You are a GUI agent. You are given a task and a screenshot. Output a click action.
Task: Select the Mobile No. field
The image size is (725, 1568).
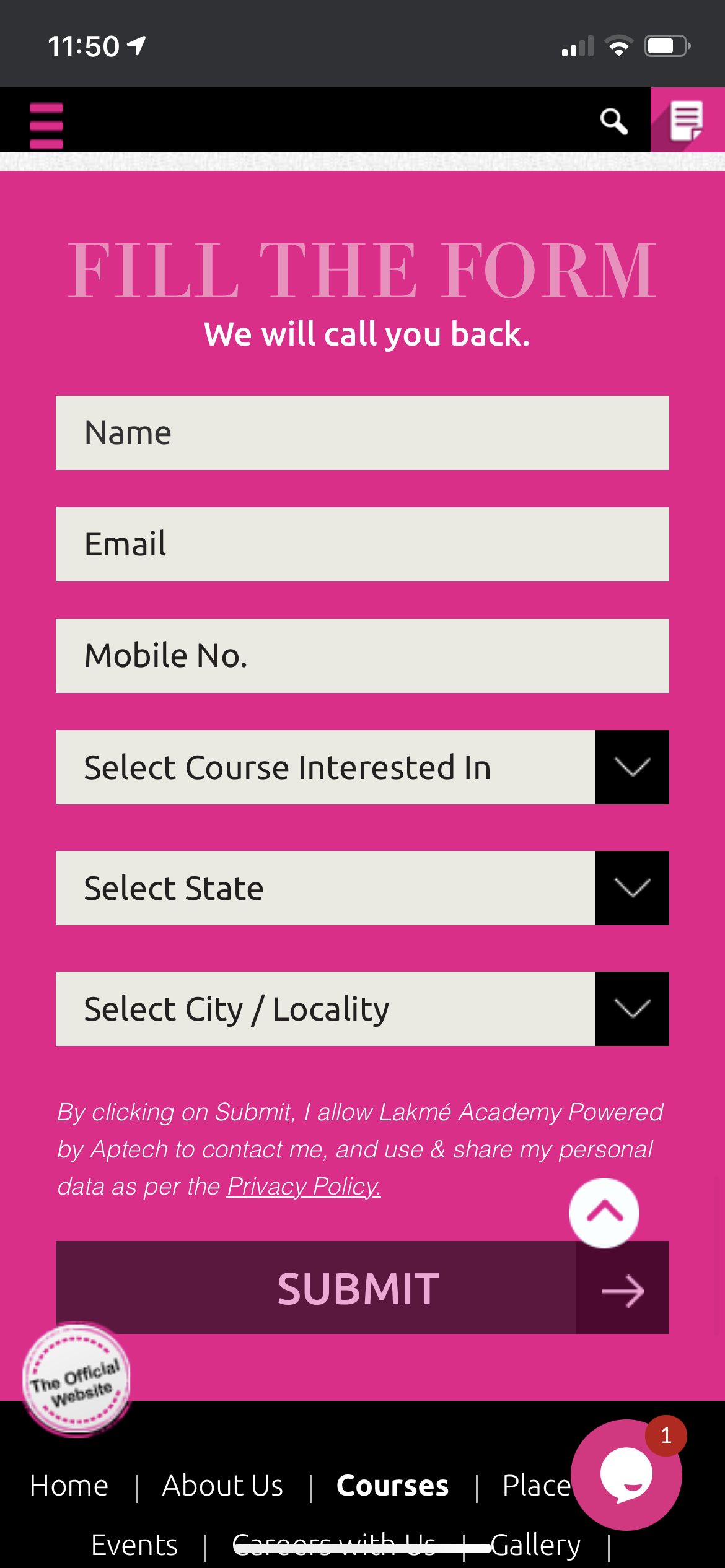(x=362, y=656)
